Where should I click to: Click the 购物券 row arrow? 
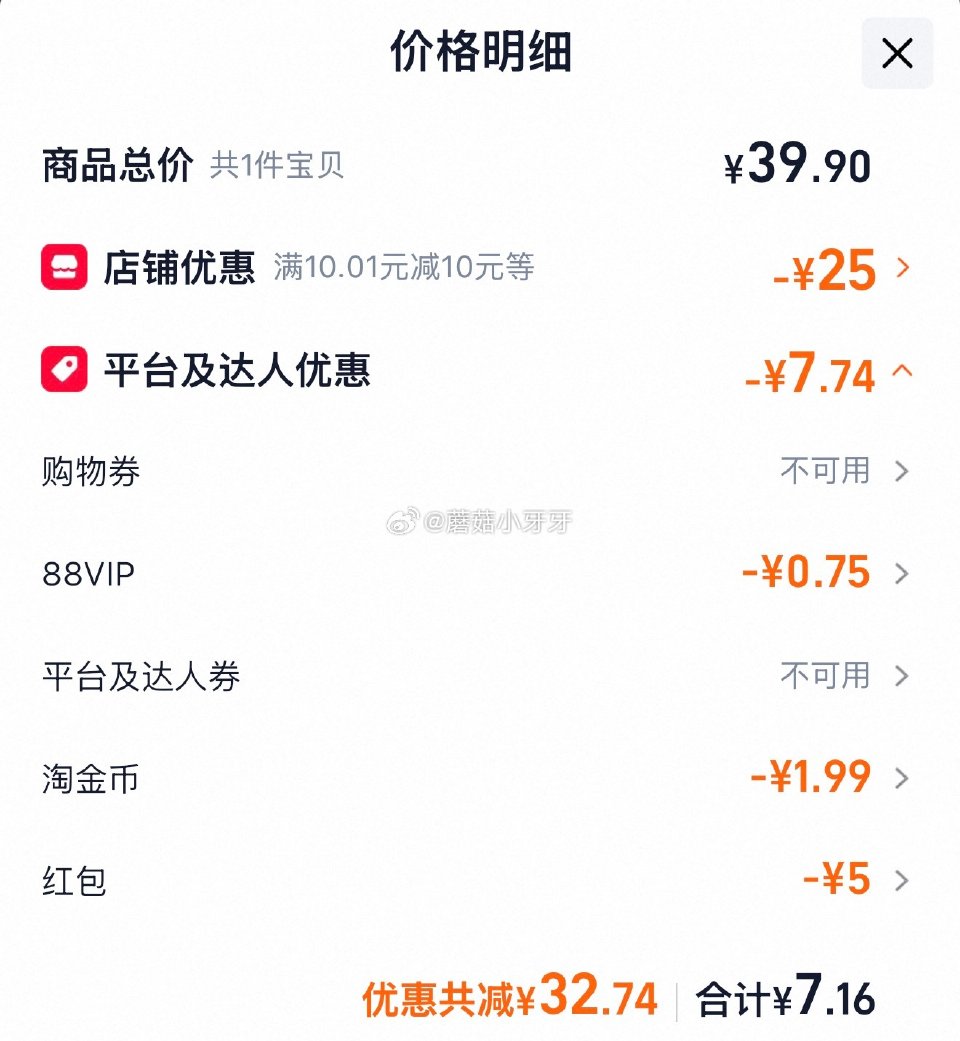[x=903, y=471]
